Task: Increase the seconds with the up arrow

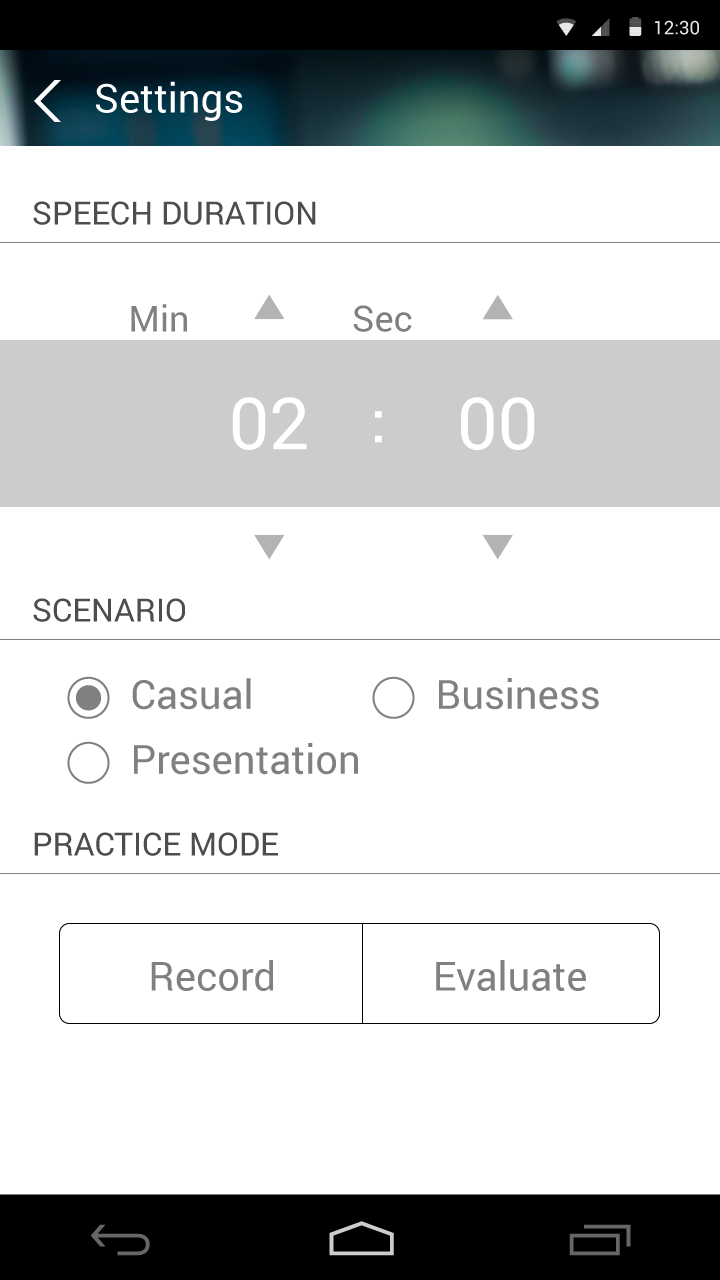Action: [497, 308]
